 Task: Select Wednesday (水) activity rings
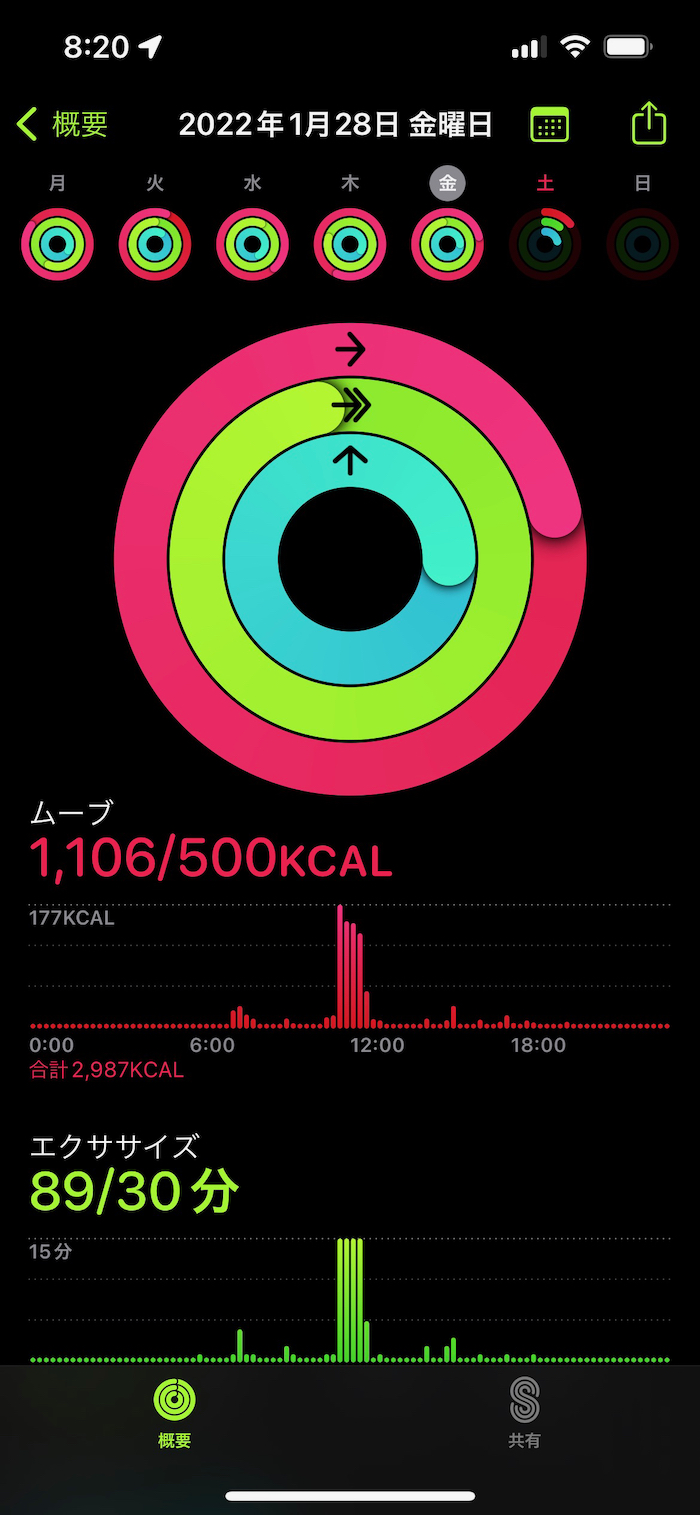coord(252,244)
